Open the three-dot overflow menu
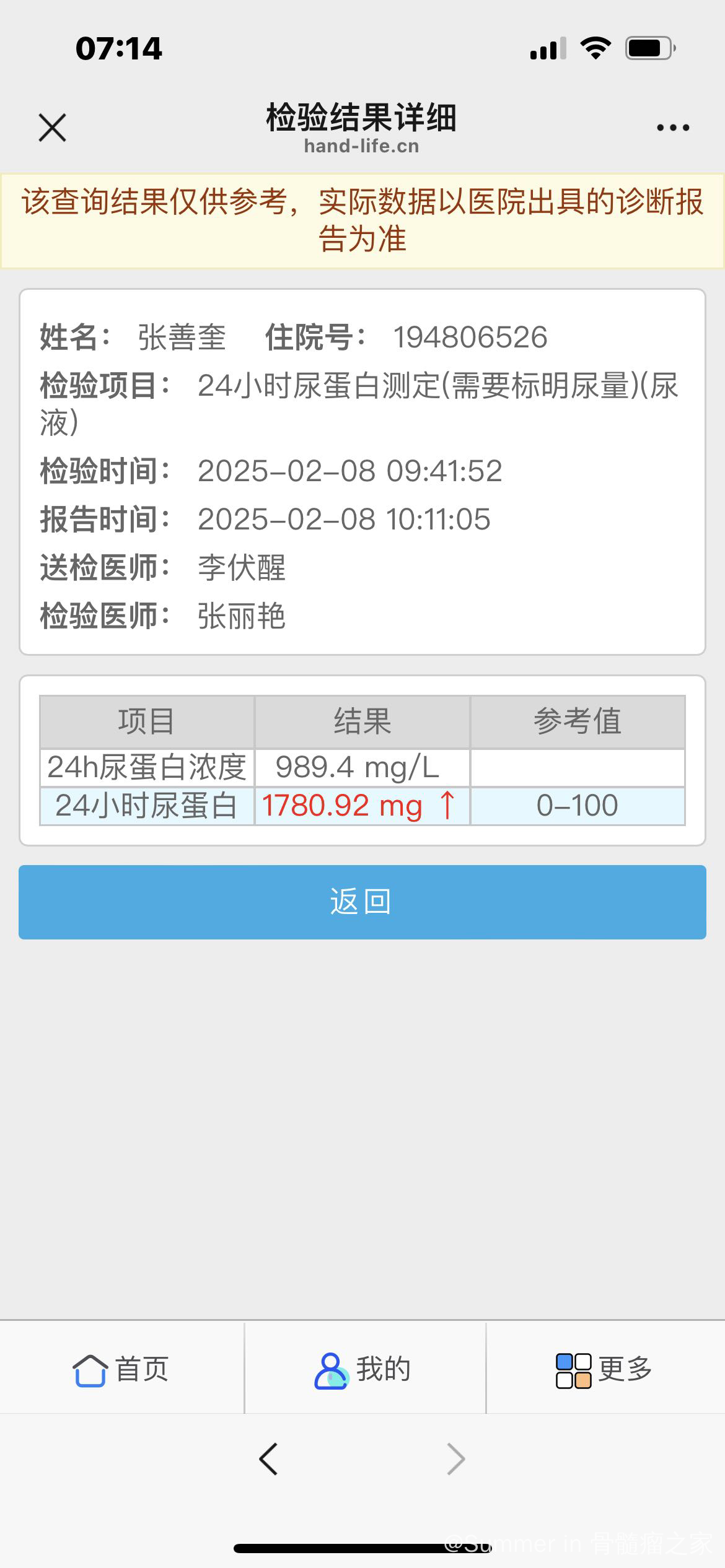725x1568 pixels. point(673,128)
